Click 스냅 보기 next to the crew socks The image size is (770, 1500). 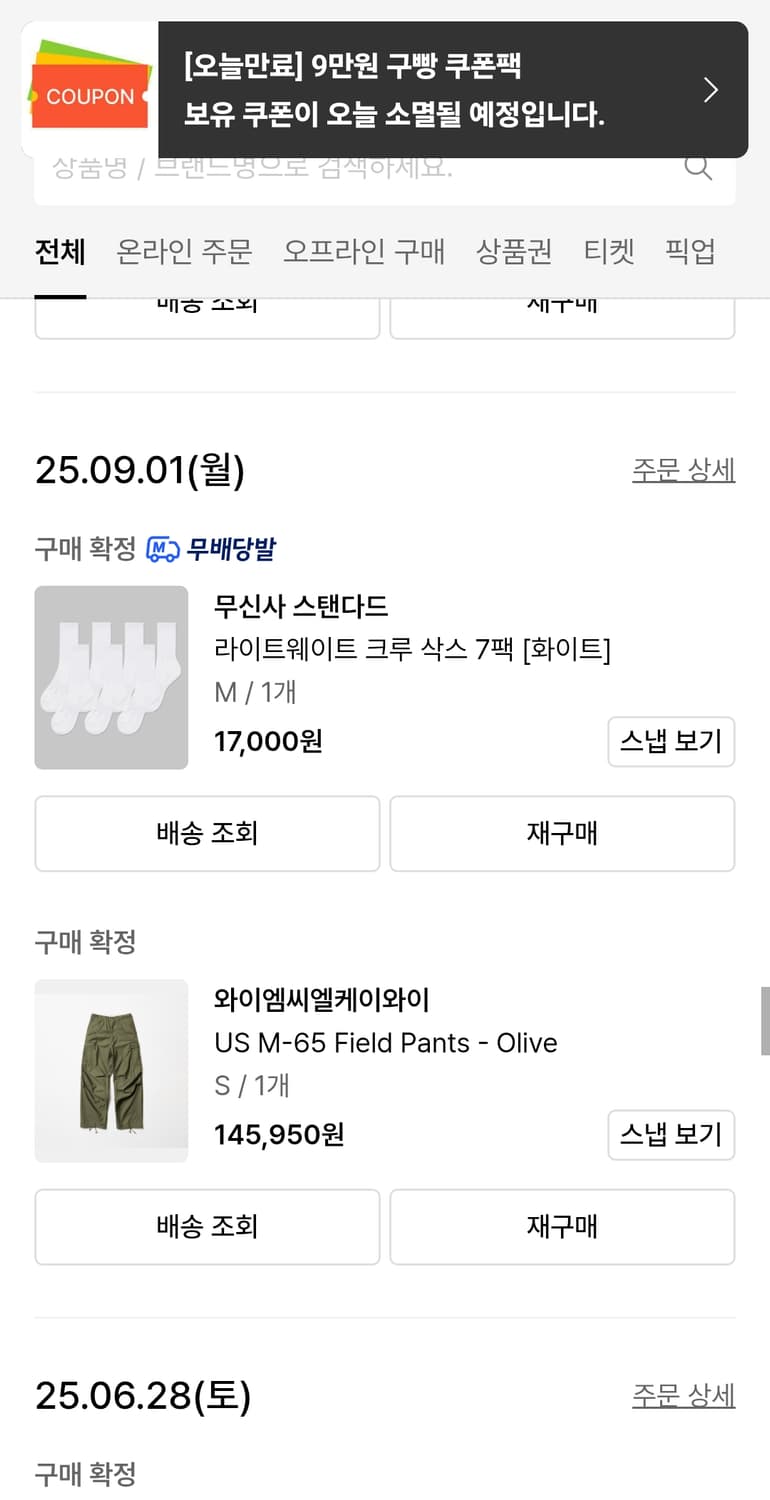tap(671, 742)
